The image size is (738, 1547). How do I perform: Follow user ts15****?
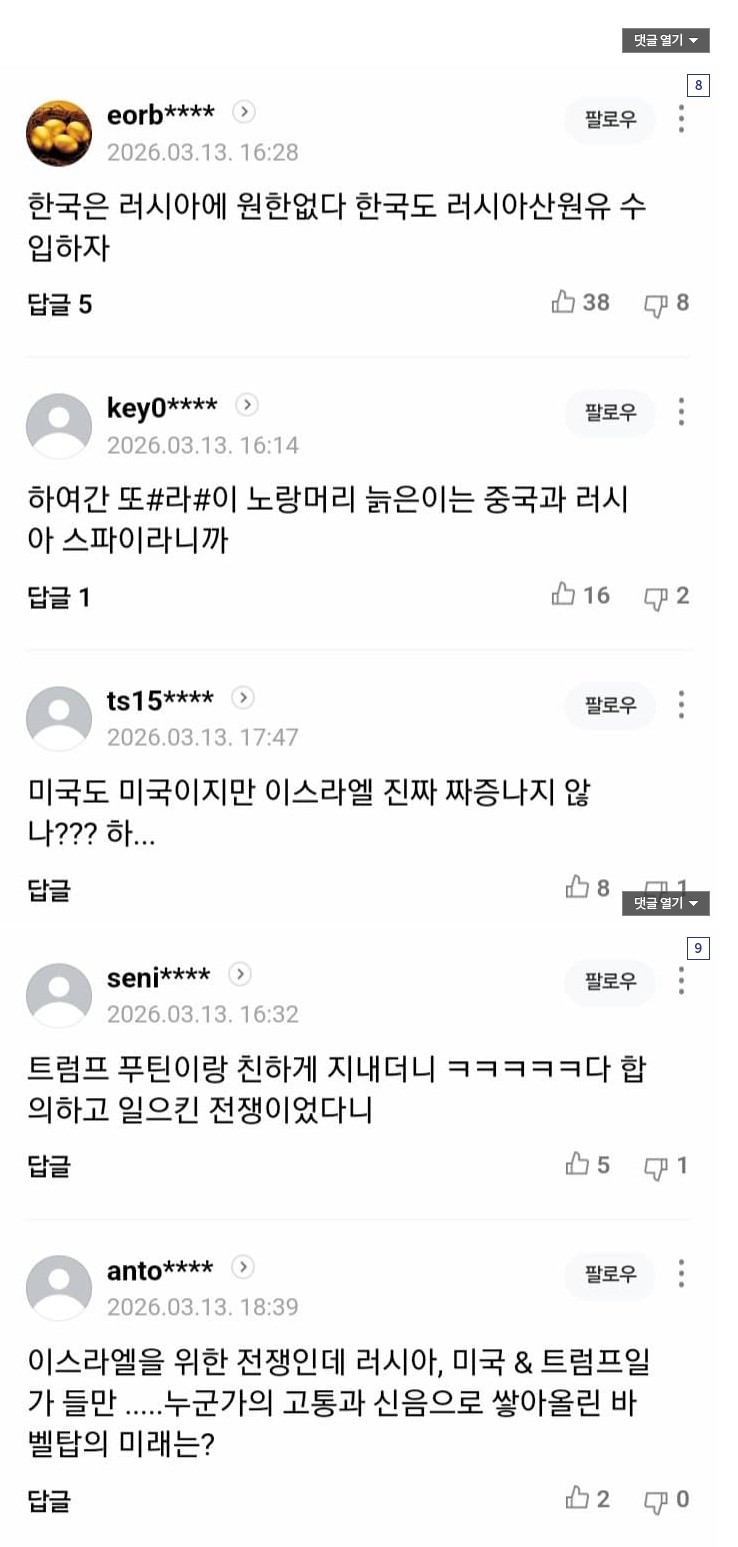610,705
